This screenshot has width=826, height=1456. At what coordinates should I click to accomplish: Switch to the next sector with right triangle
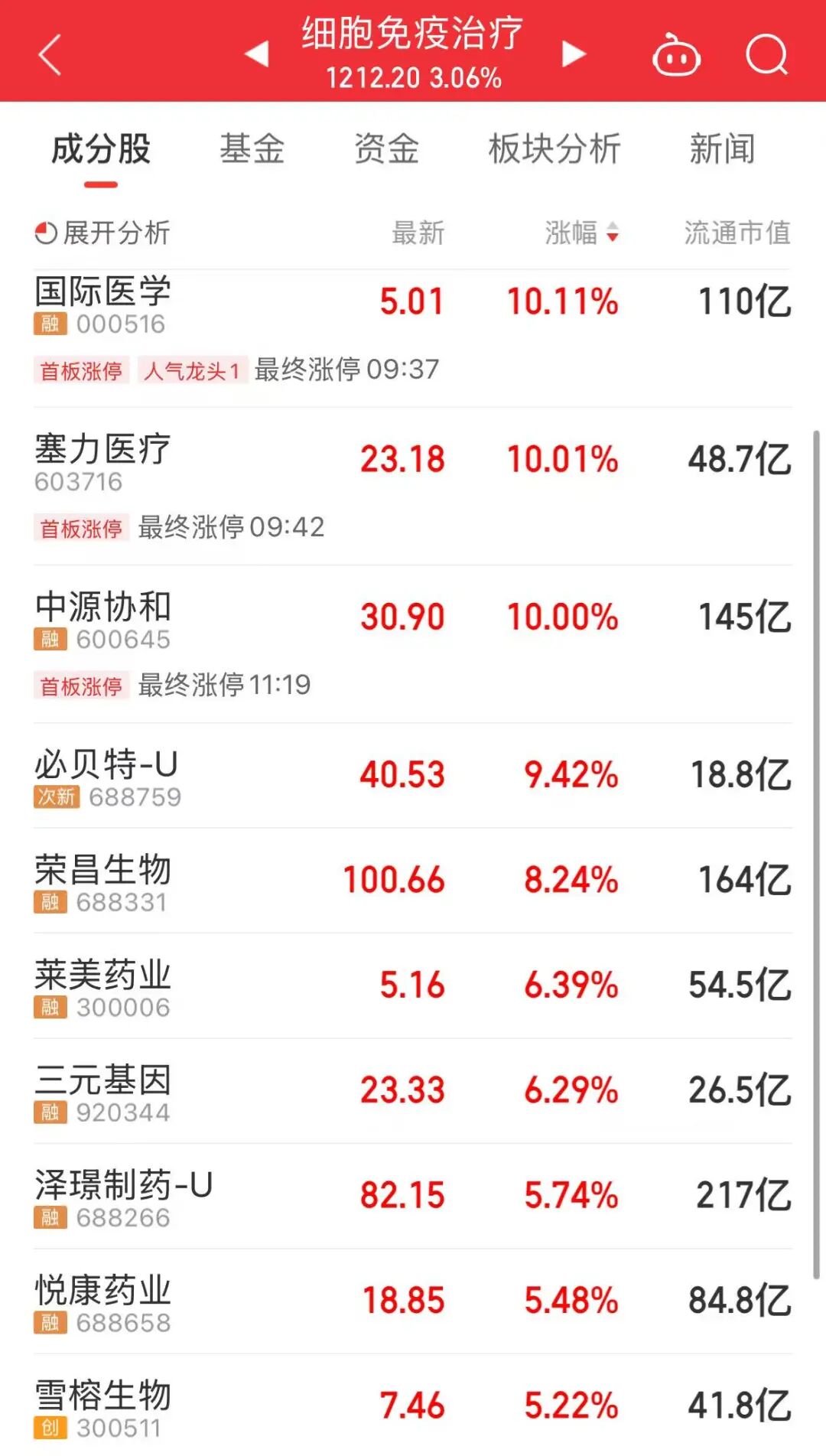574,54
